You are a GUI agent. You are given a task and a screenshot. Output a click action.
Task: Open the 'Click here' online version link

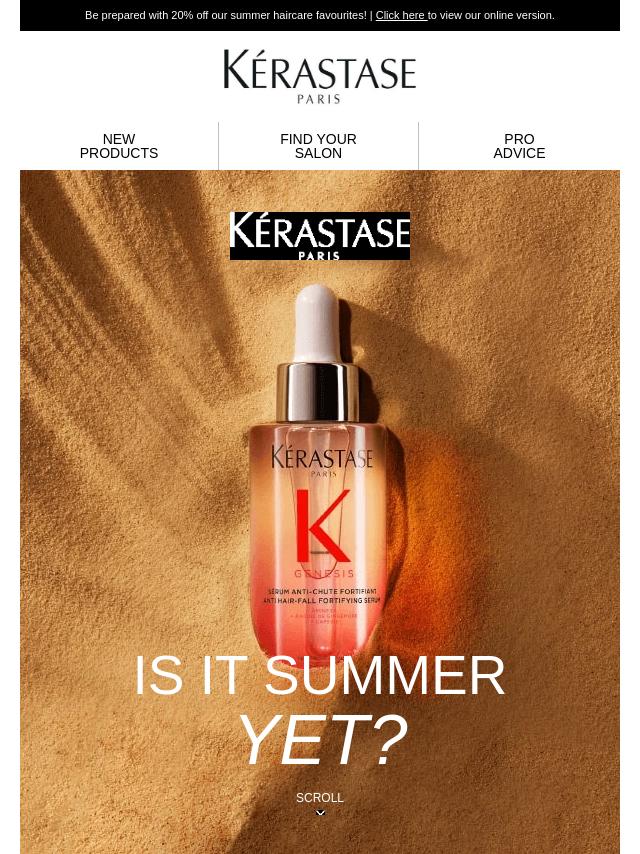point(400,15)
